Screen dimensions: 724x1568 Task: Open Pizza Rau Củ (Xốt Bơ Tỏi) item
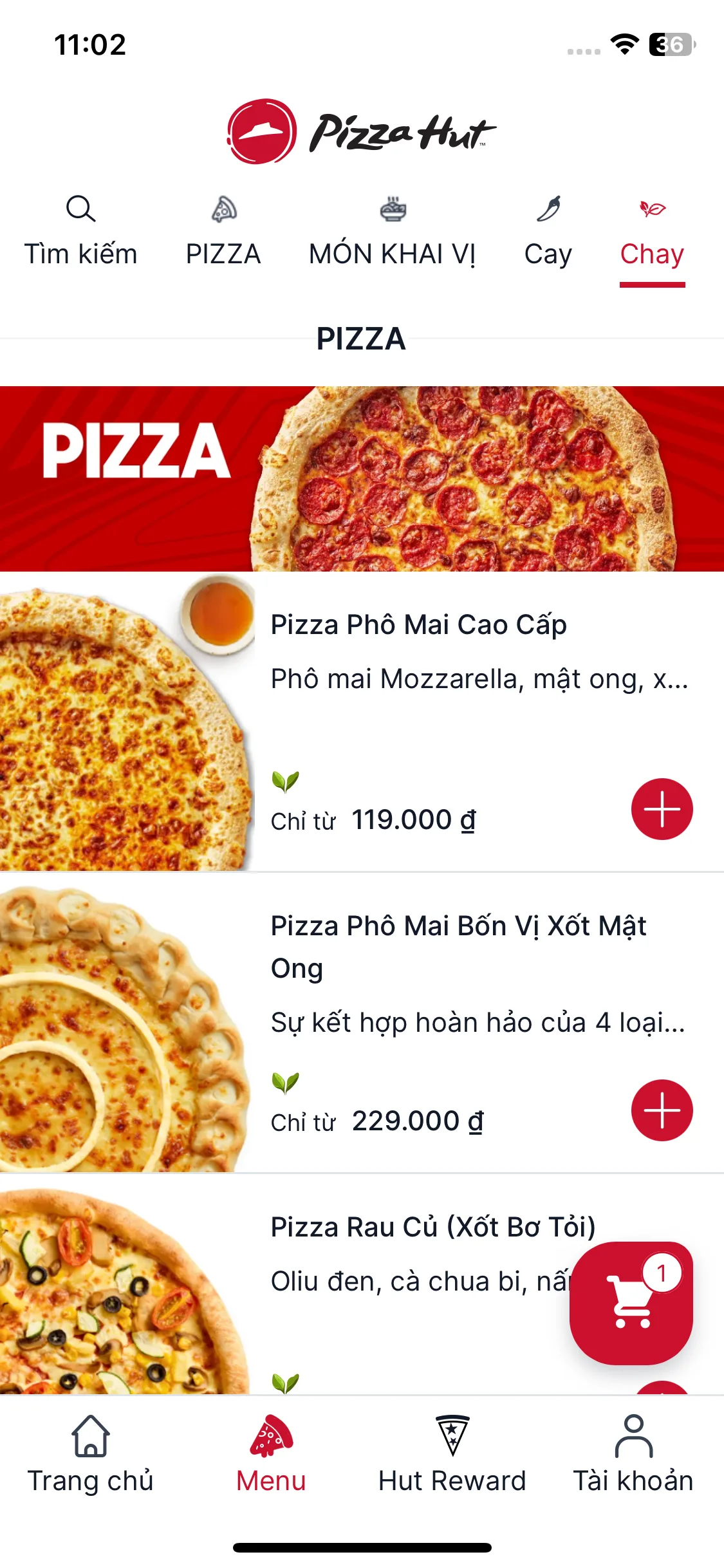click(432, 1227)
